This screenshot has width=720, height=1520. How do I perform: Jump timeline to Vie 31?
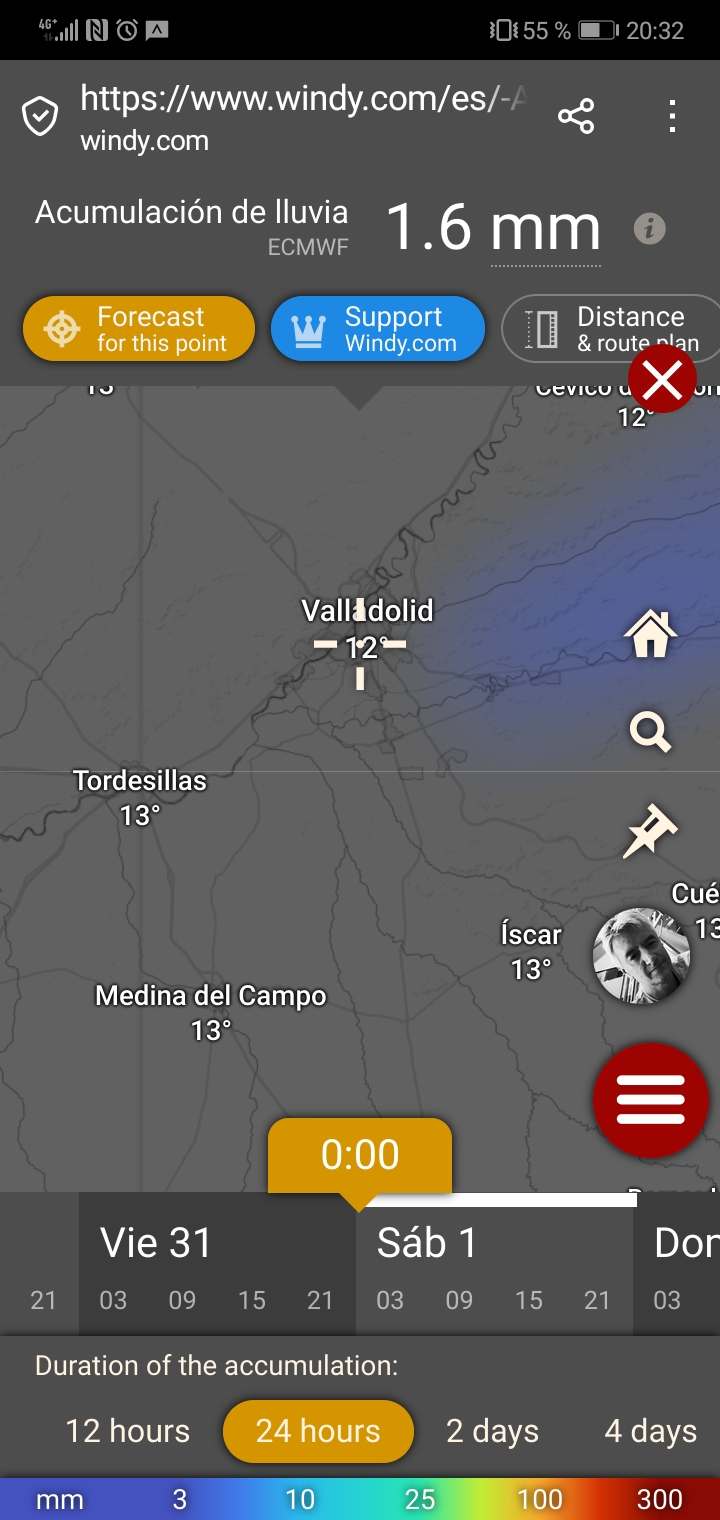[x=156, y=1243]
